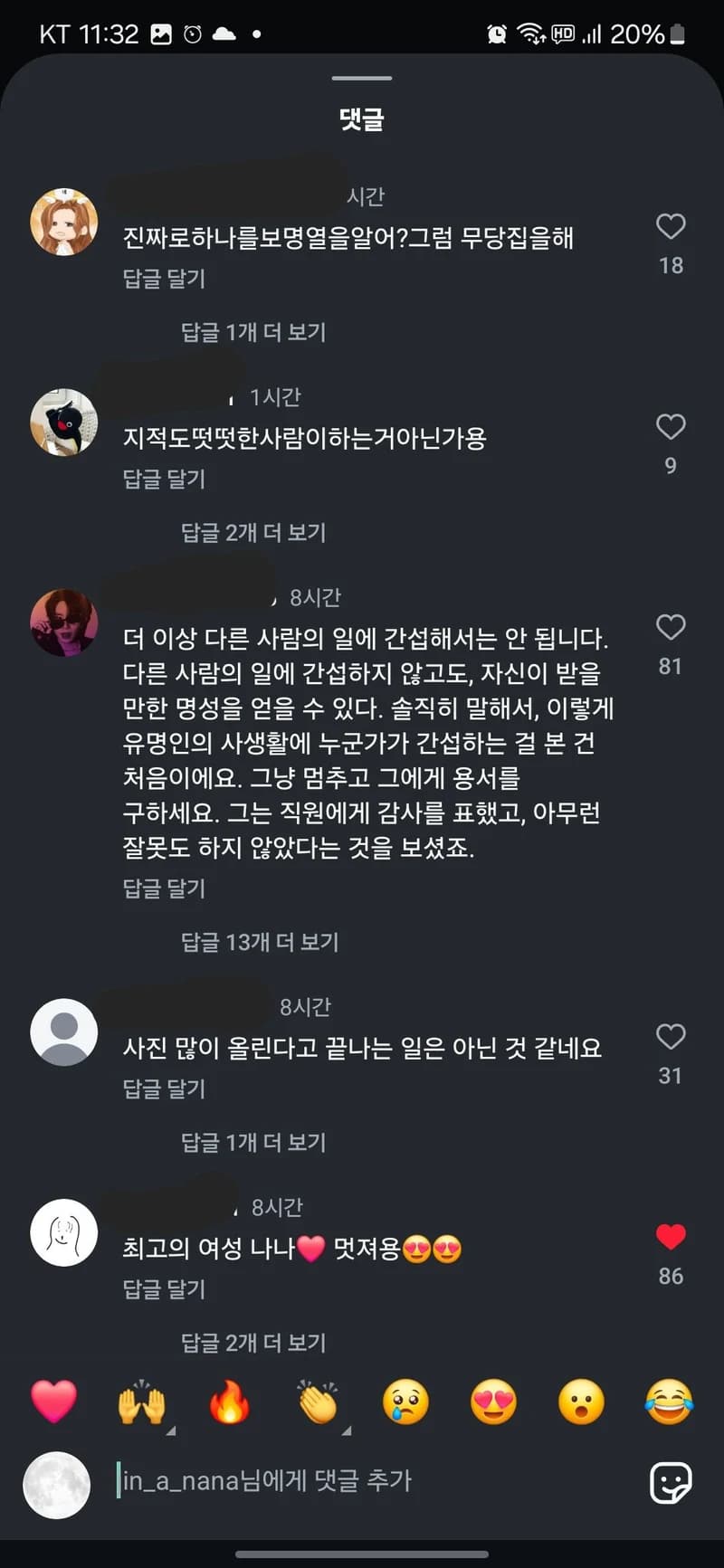This screenshot has width=724, height=1568.
Task: Insert the fire quick emoji
Action: 230,1402
